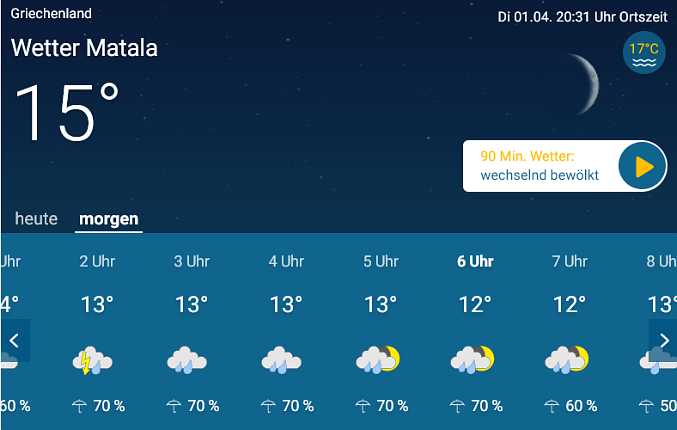The height and width of the screenshot is (430, 677).
Task: Open the 6 Uhr hourly forecast
Action: pyautogui.click(x=475, y=332)
